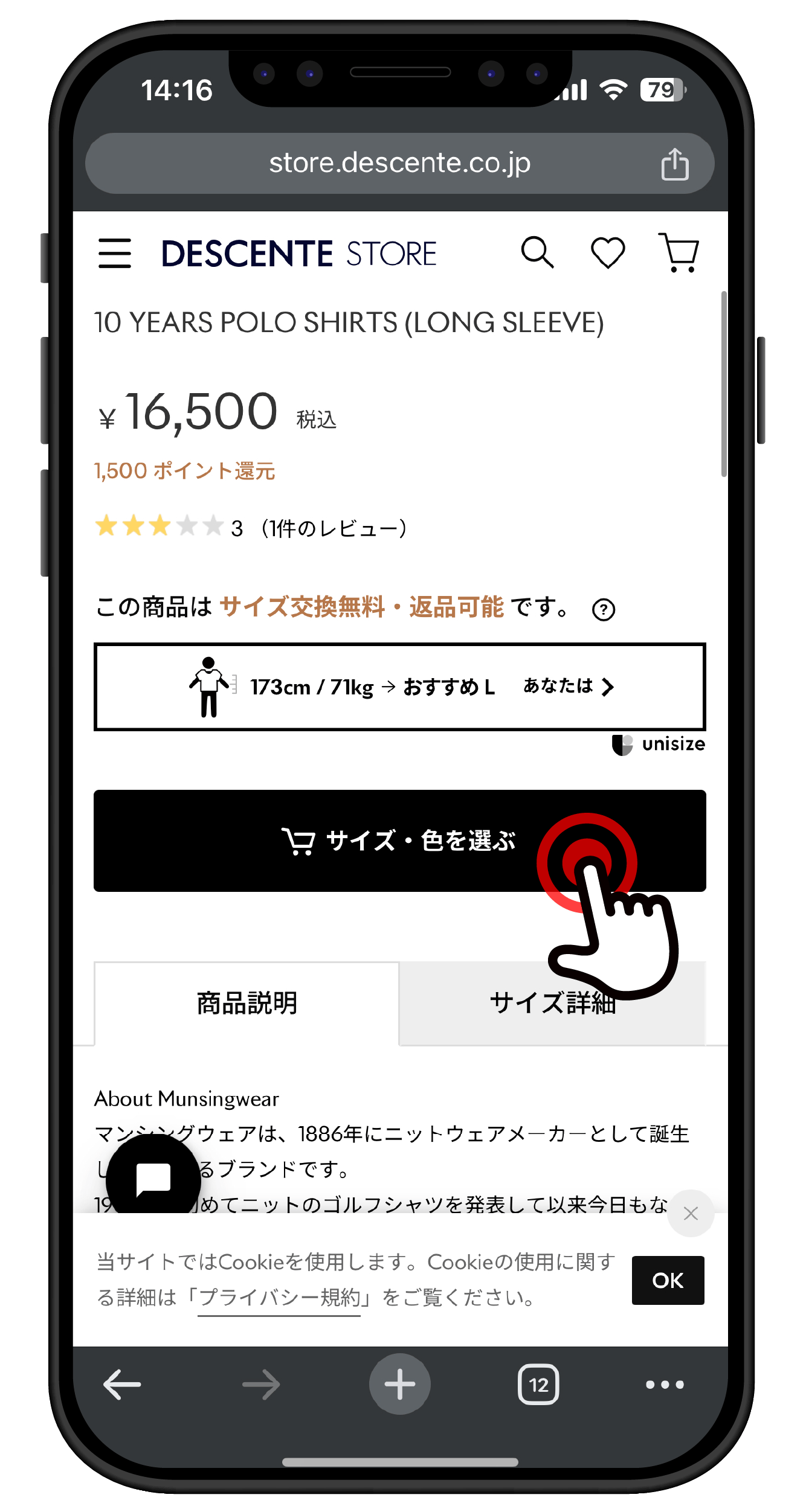Viewport: 806px width, 1512px height.
Task: Switch to the サイズ詳細 tab
Action: [552, 1004]
